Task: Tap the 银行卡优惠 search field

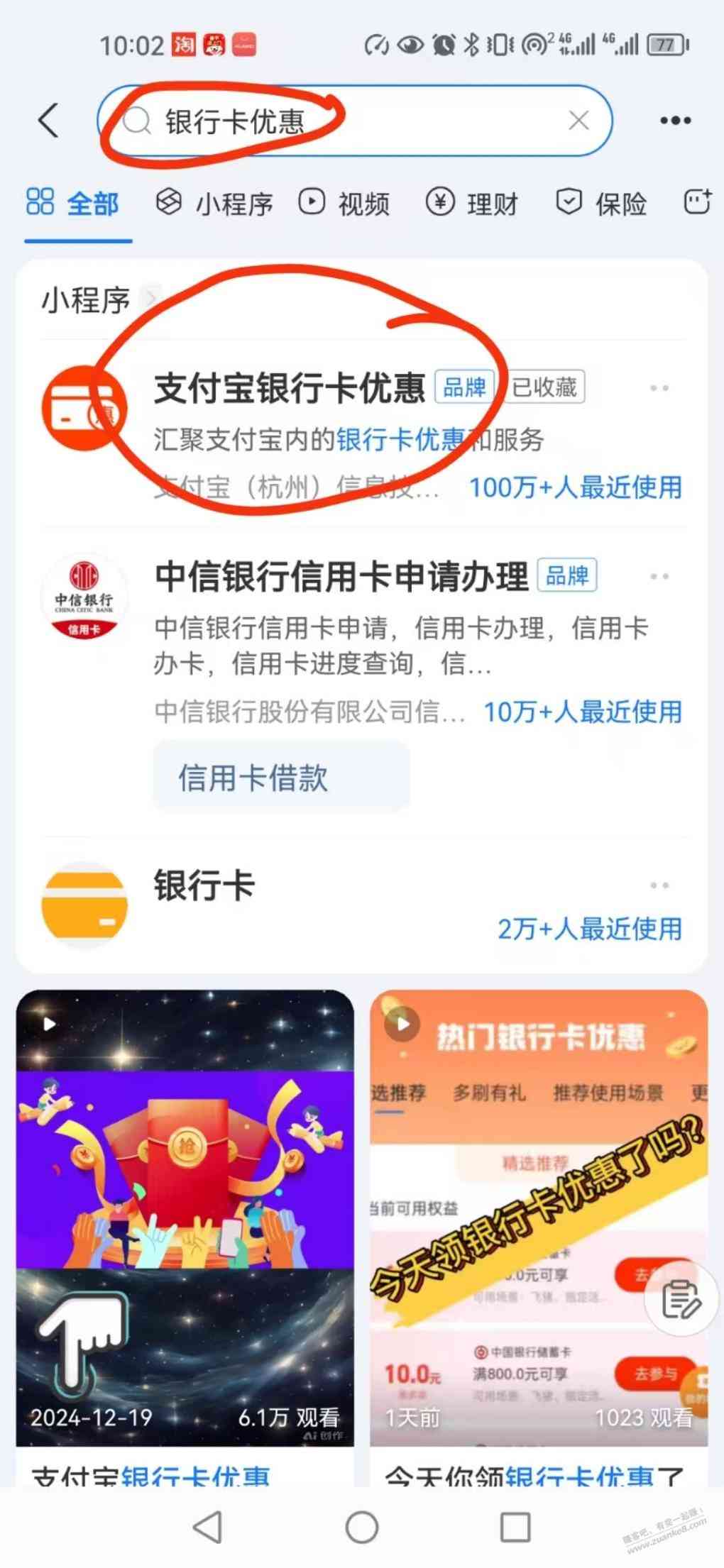Action: click(x=341, y=121)
